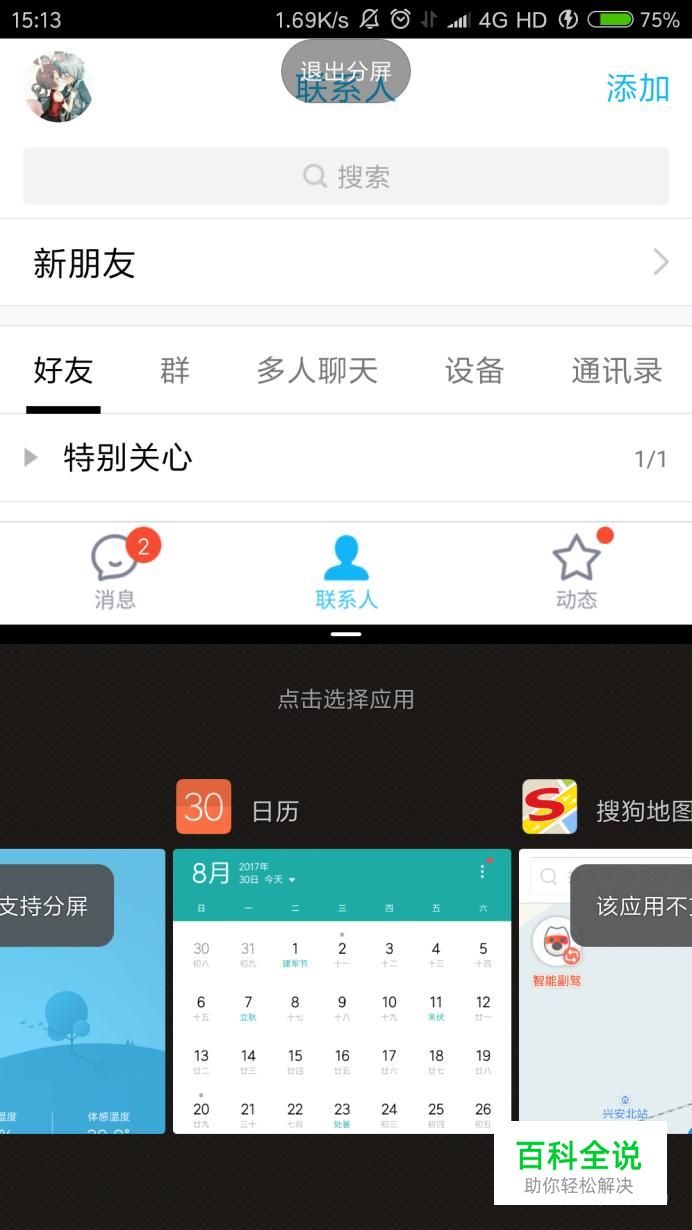Image resolution: width=692 pixels, height=1230 pixels.
Task: Go to the 消息 tab
Action: point(115,572)
